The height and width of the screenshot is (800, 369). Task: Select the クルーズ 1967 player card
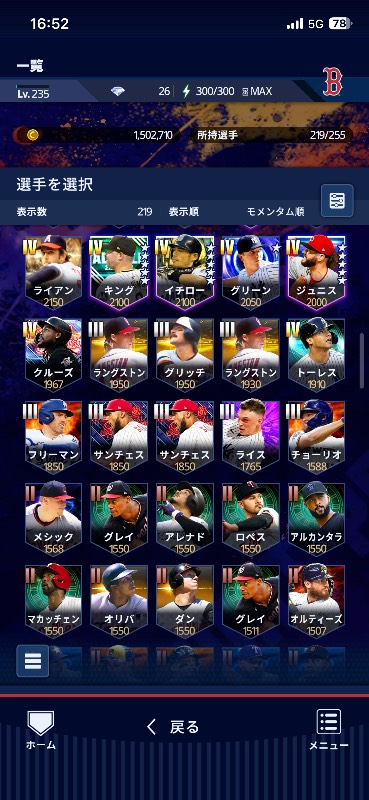[x=53, y=355]
